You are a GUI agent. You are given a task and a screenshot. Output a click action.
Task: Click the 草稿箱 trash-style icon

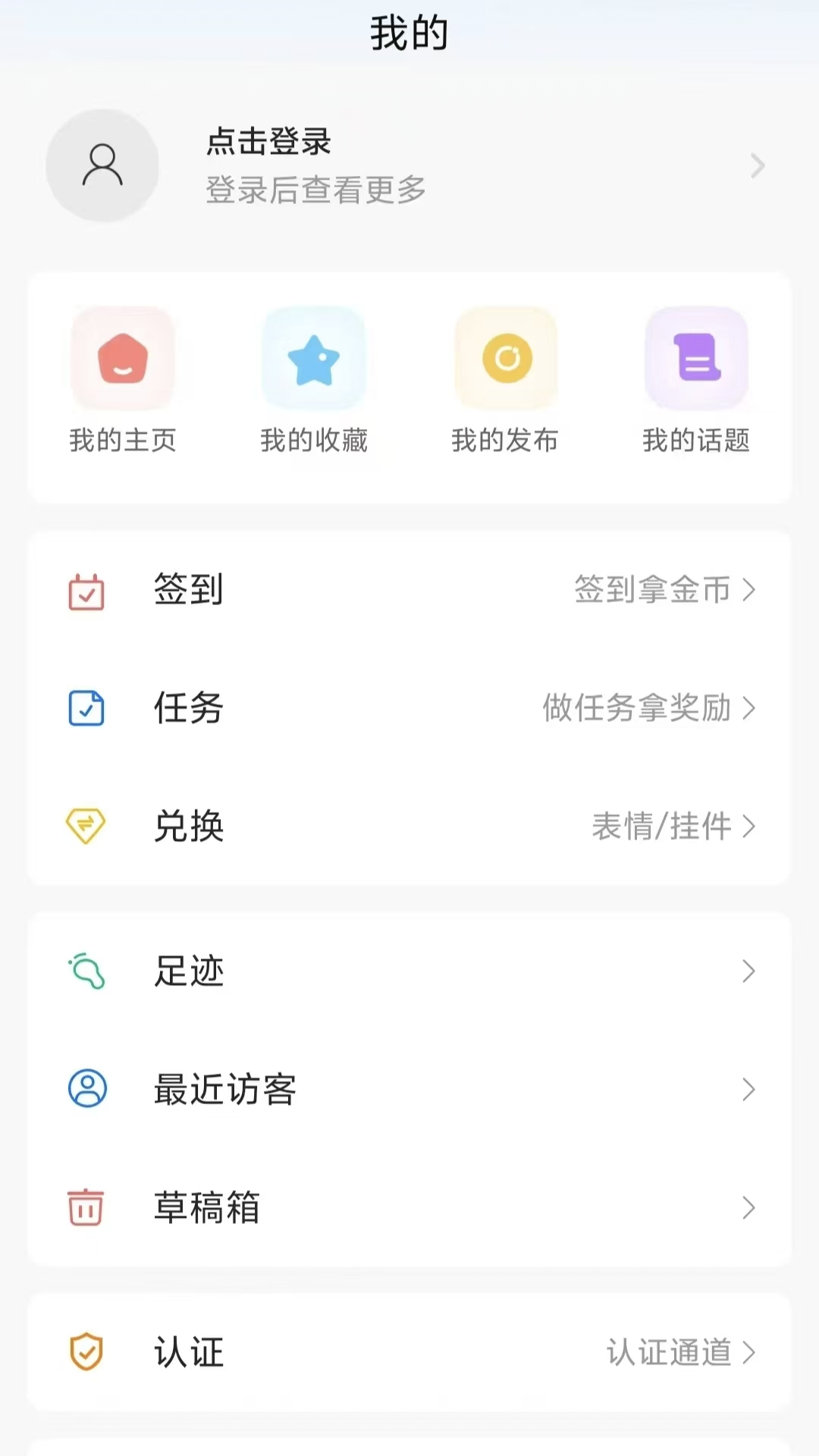[x=86, y=1209]
